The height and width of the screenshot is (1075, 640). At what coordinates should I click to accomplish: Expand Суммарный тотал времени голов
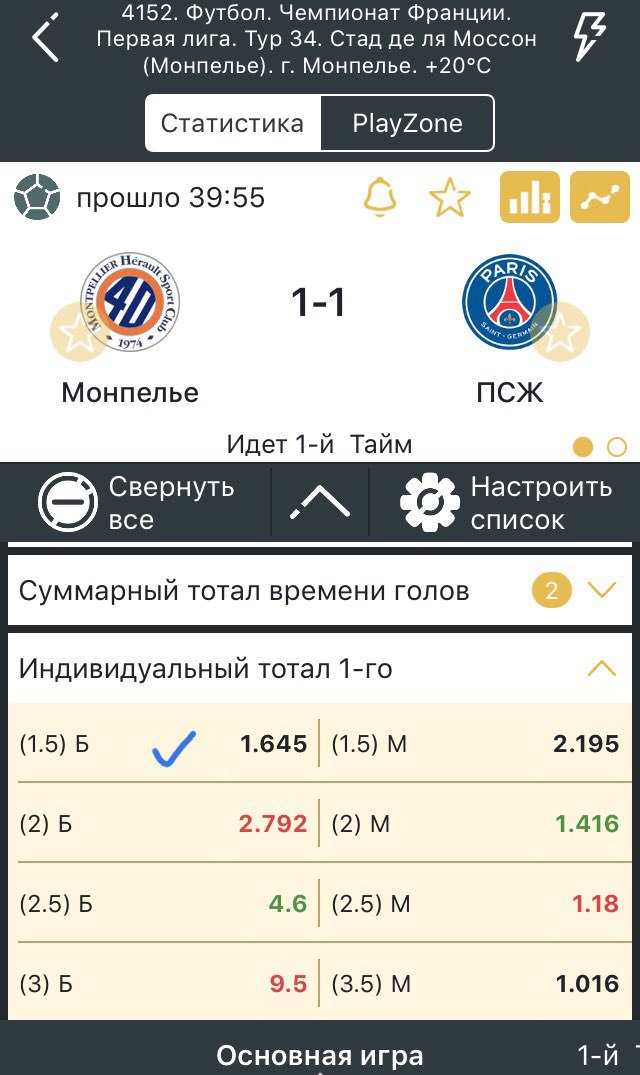319,590
